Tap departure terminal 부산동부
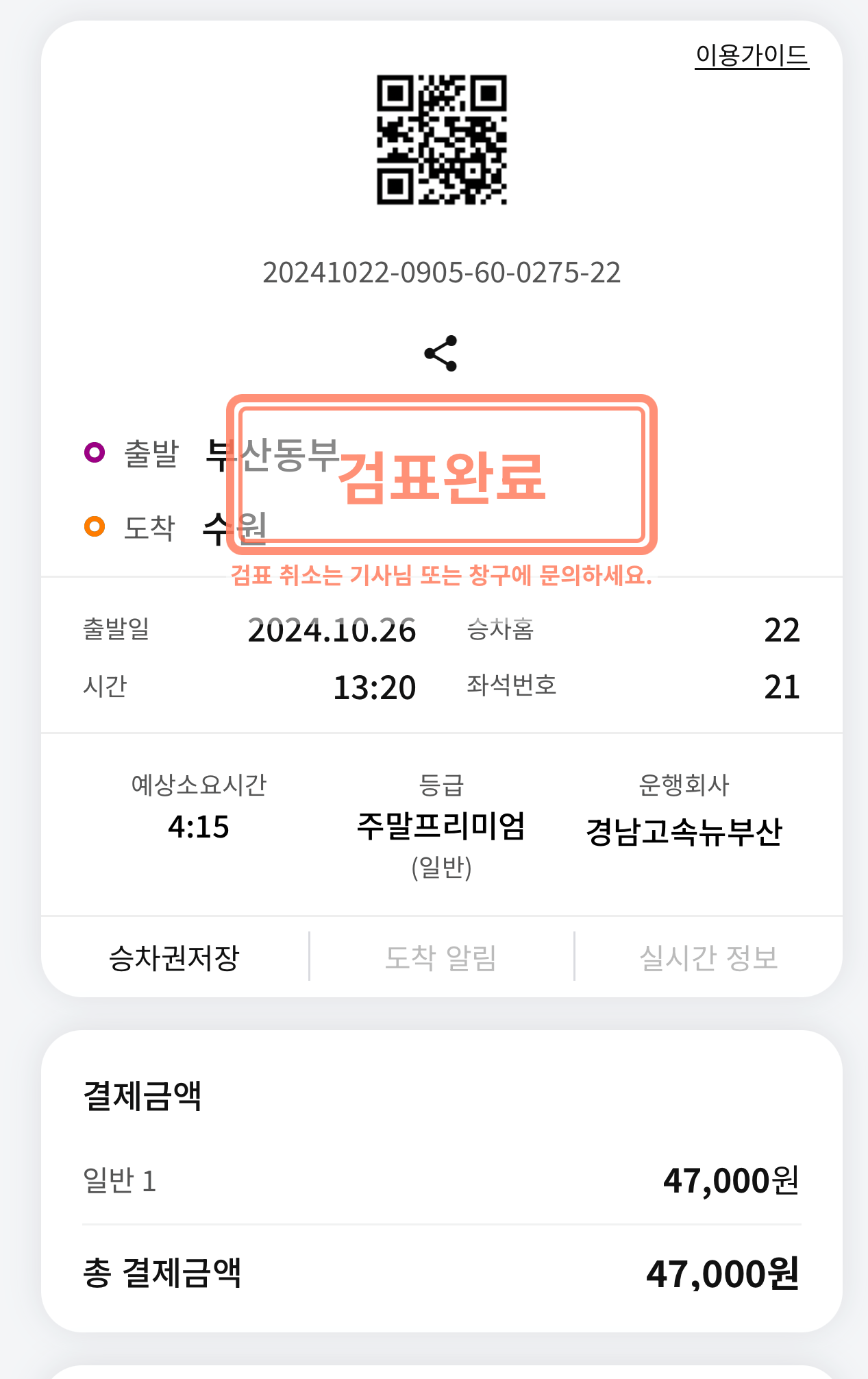Image resolution: width=868 pixels, height=1379 pixels. (x=267, y=452)
